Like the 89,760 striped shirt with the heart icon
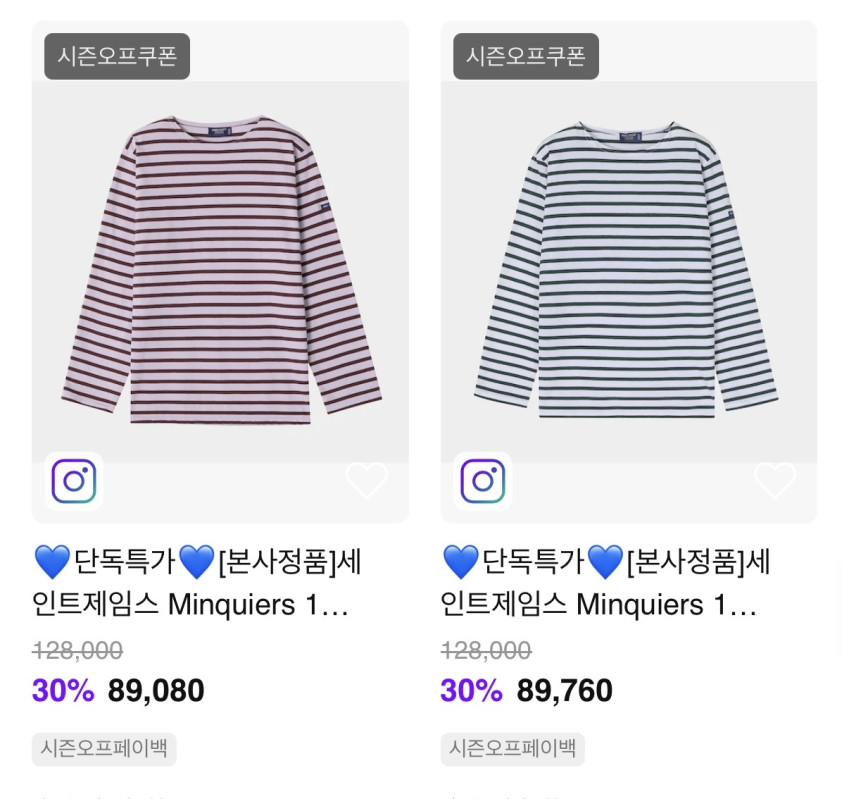Screen dimensions: 849x799 tap(774, 481)
